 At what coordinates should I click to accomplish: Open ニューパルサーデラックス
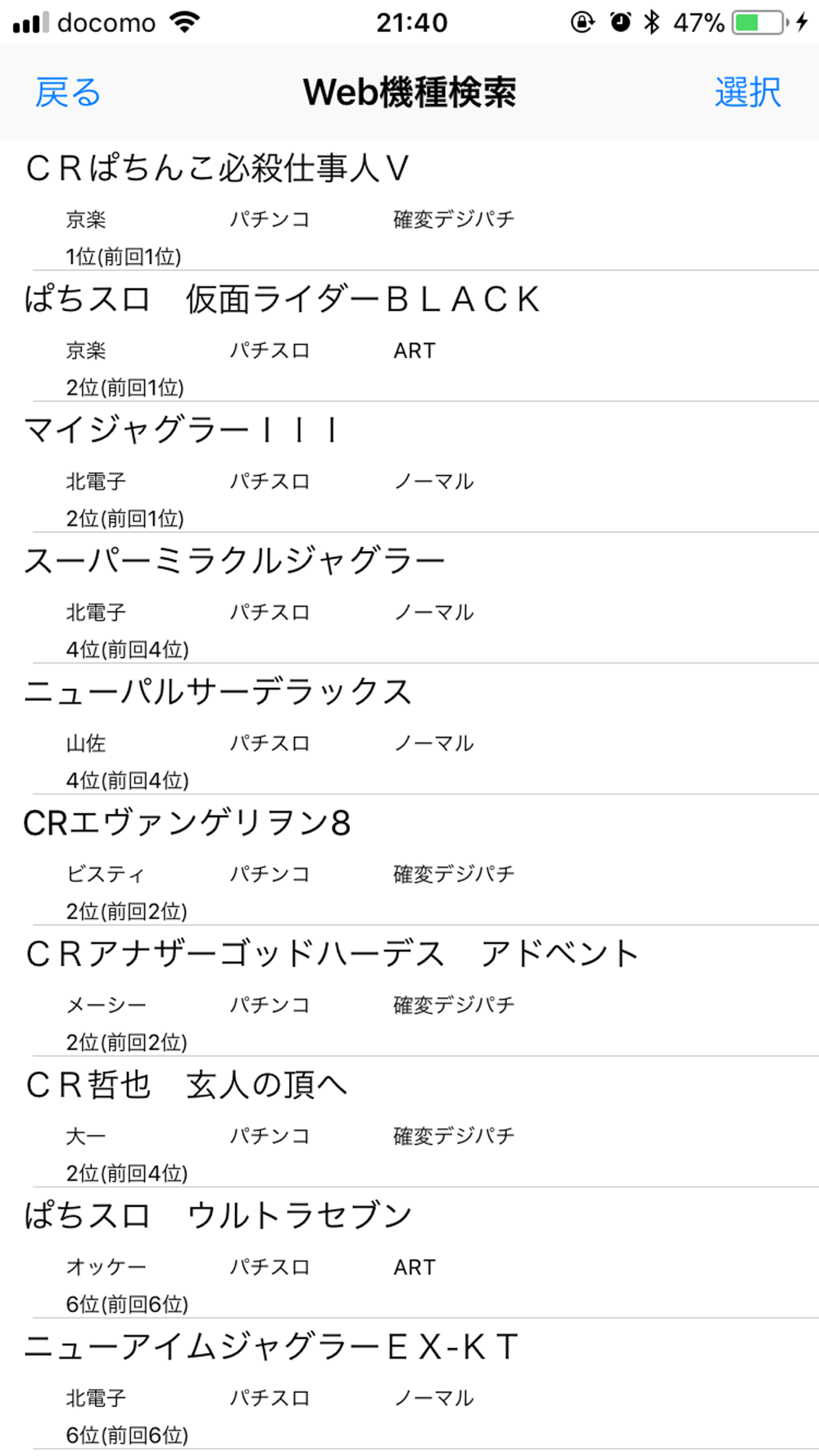pos(409,729)
